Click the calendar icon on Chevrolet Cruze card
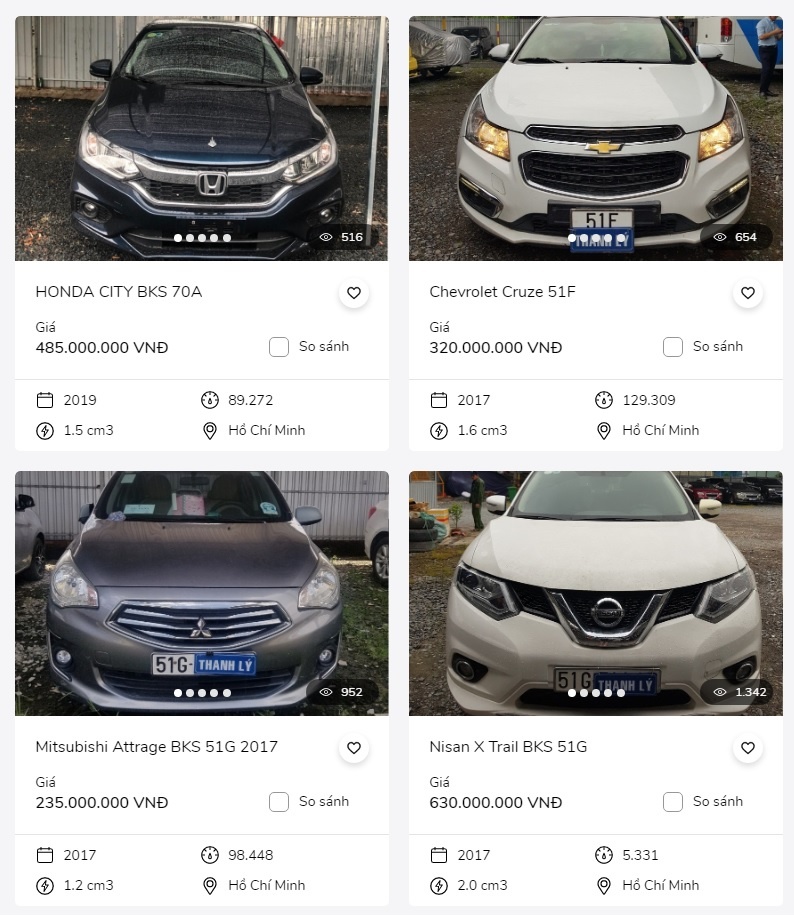This screenshot has height=916, width=794. click(x=439, y=400)
